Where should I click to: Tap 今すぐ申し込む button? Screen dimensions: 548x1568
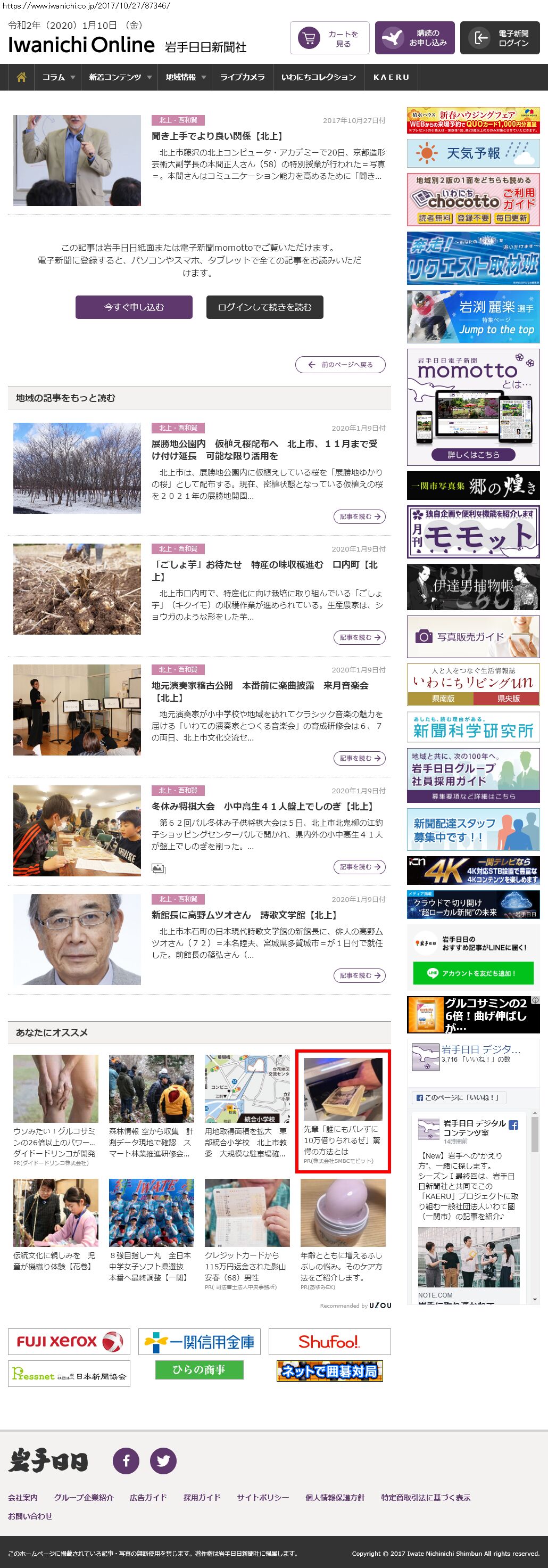(134, 307)
